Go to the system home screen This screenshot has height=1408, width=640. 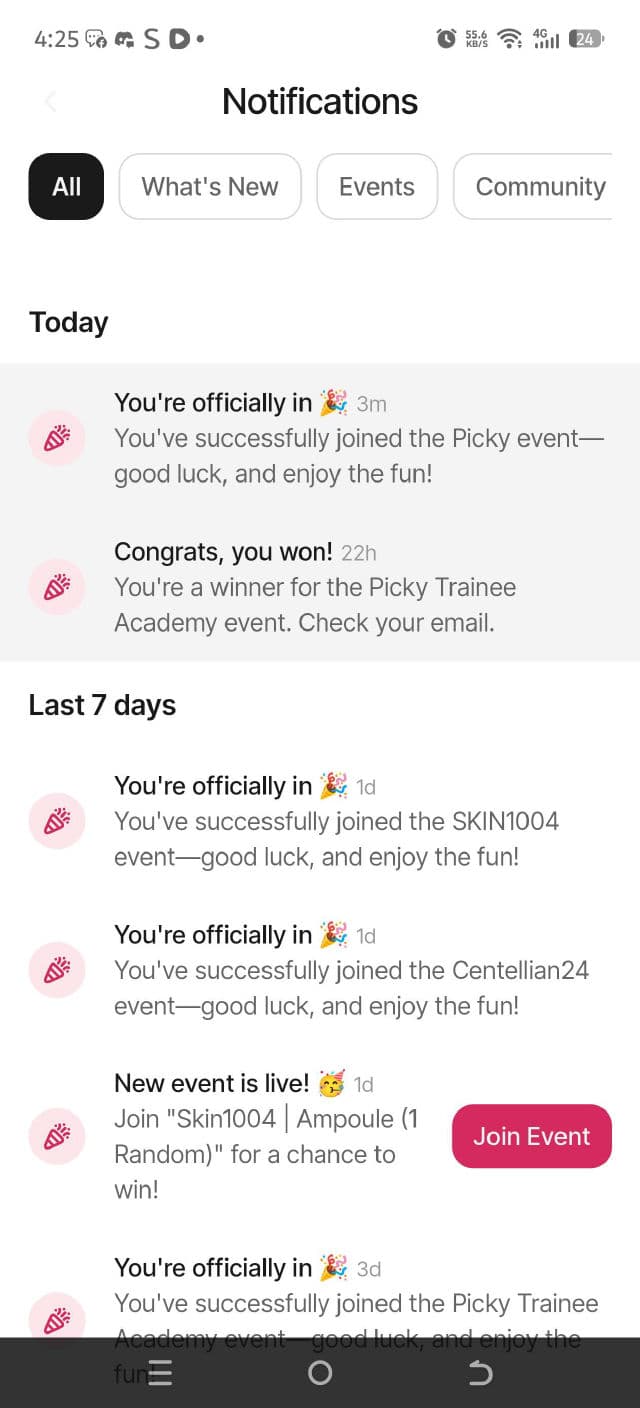(x=320, y=1373)
